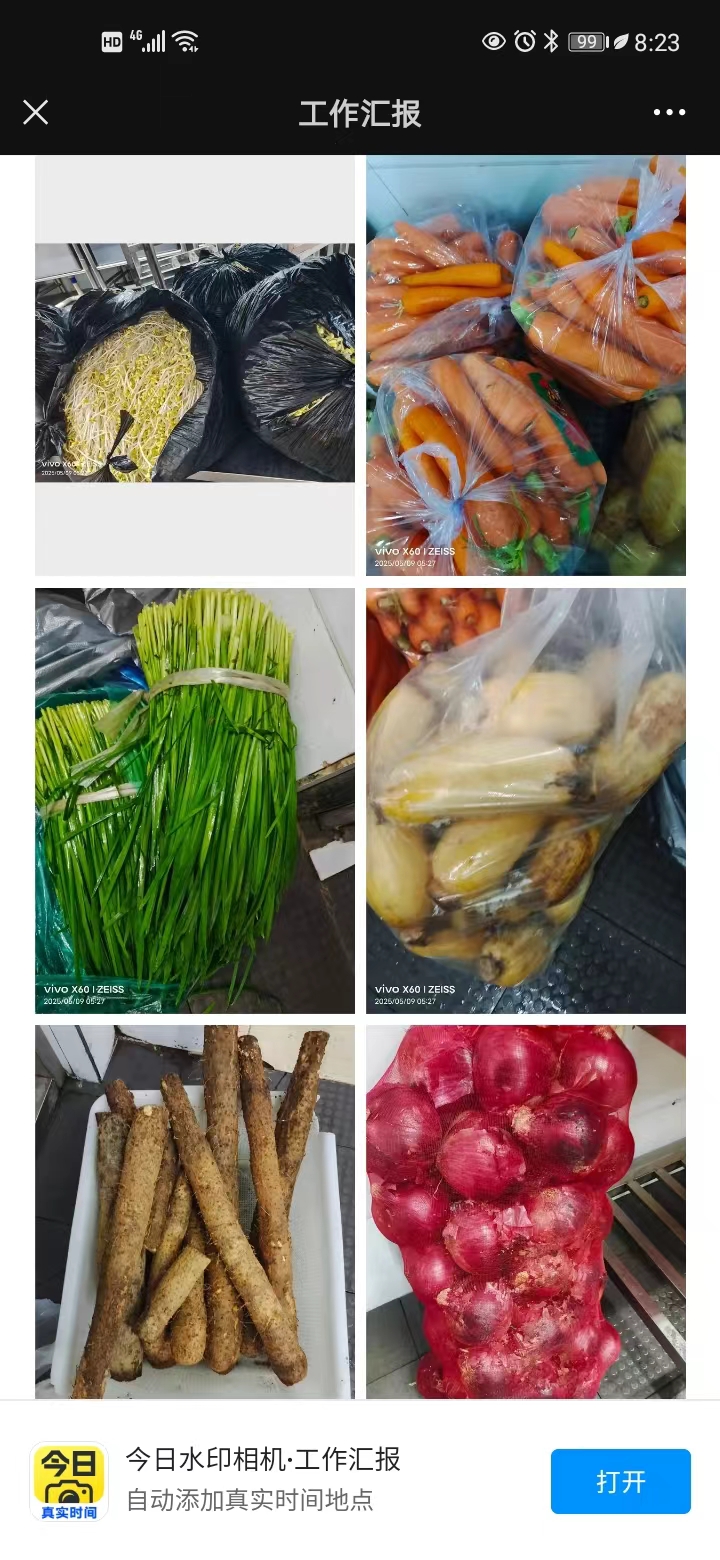Tap the blue 打开 button

click(620, 1481)
